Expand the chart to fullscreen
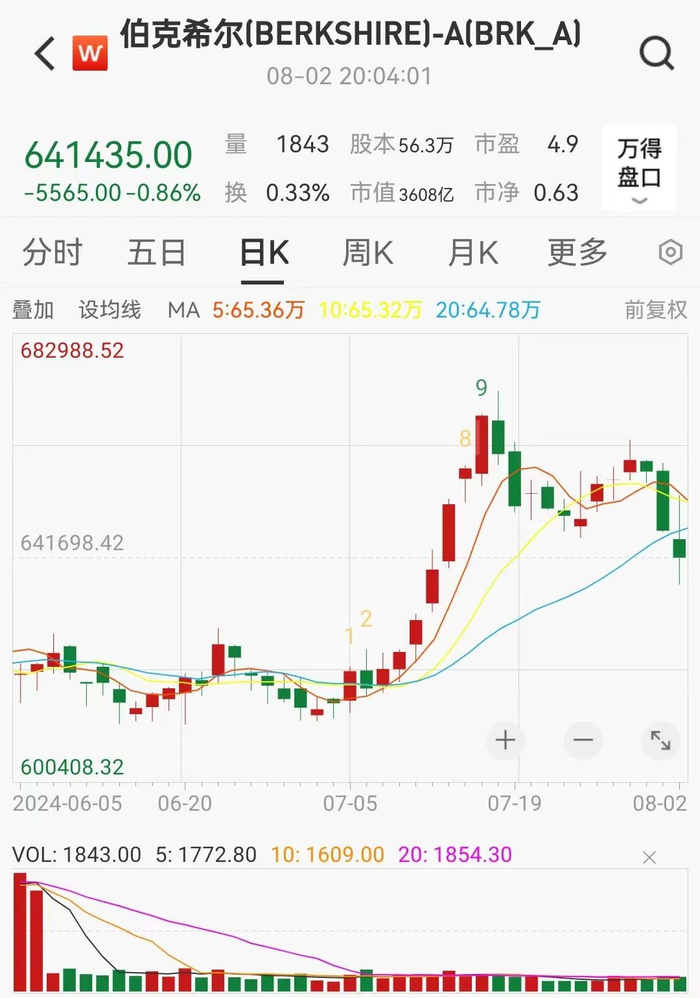 660,741
